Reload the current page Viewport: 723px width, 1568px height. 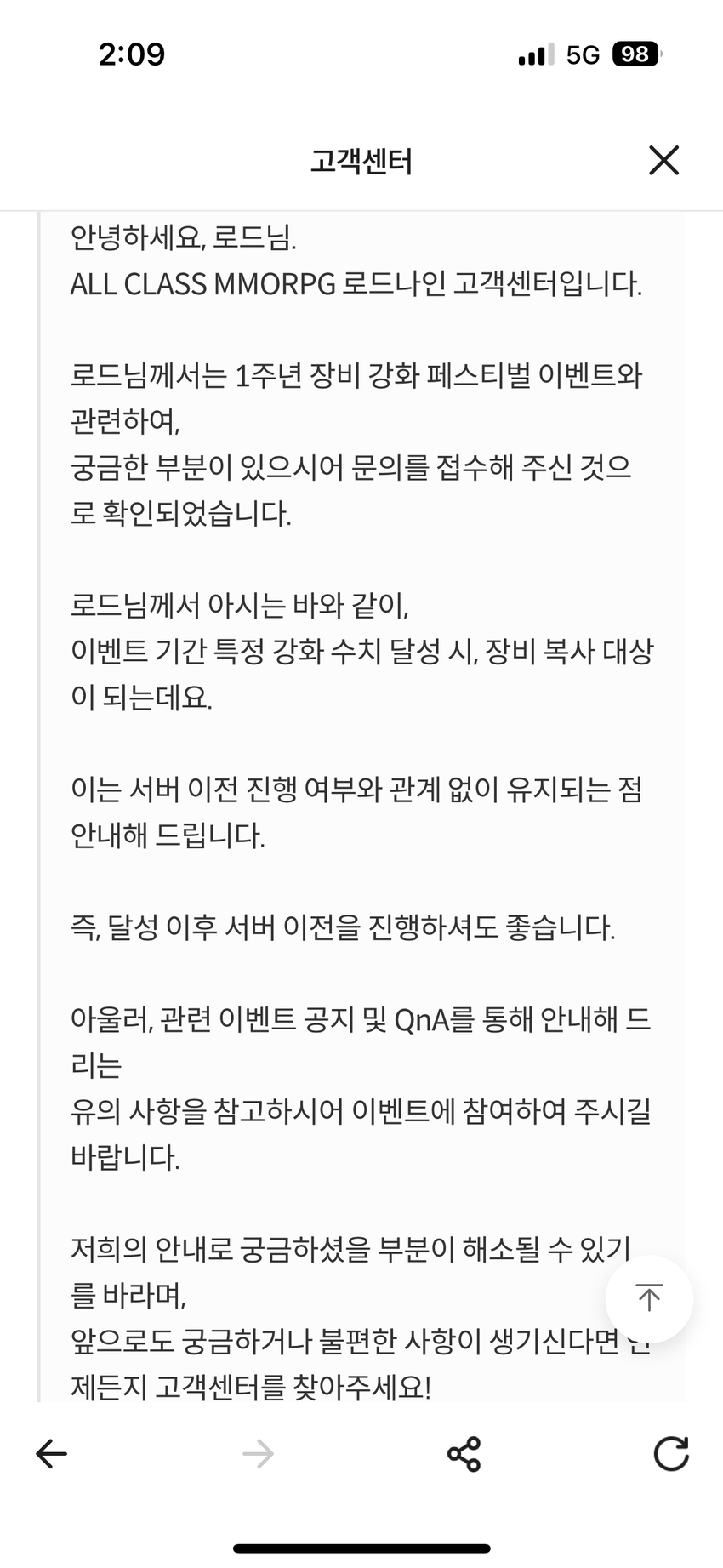[671, 1454]
